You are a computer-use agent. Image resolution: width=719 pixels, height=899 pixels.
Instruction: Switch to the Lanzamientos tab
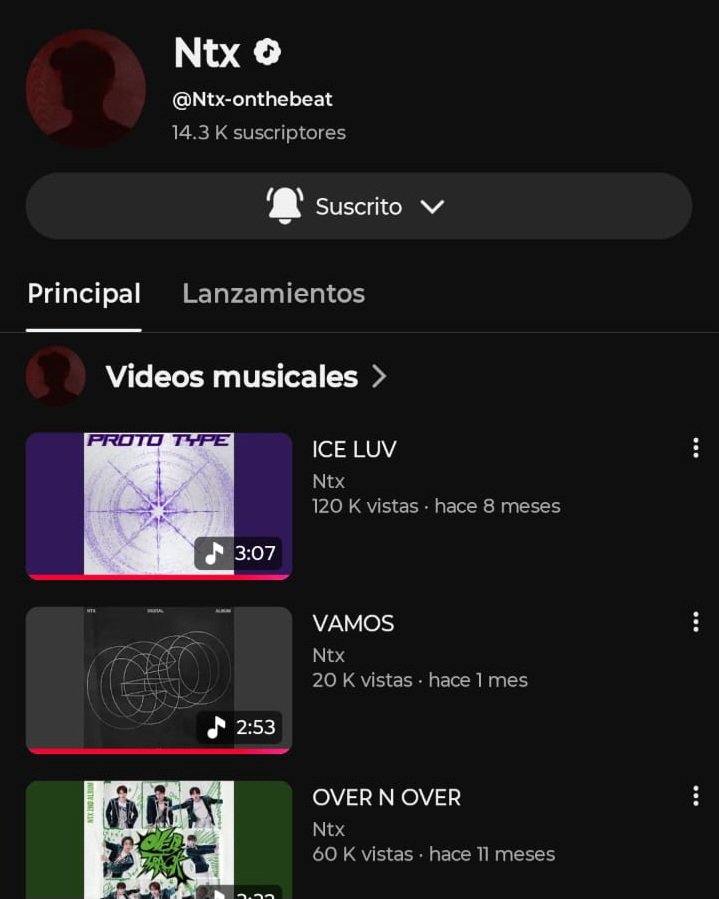point(273,294)
